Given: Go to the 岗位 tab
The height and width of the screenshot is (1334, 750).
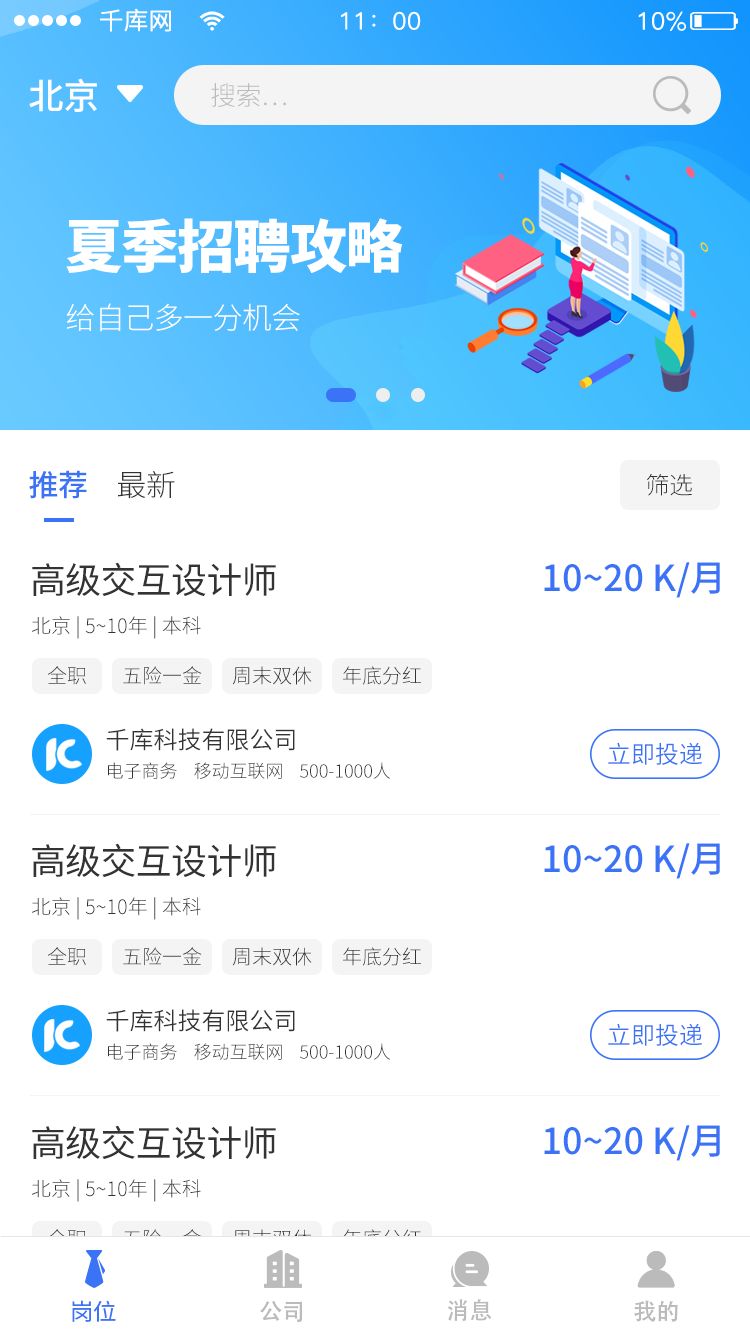Looking at the screenshot, I should 94,1286.
